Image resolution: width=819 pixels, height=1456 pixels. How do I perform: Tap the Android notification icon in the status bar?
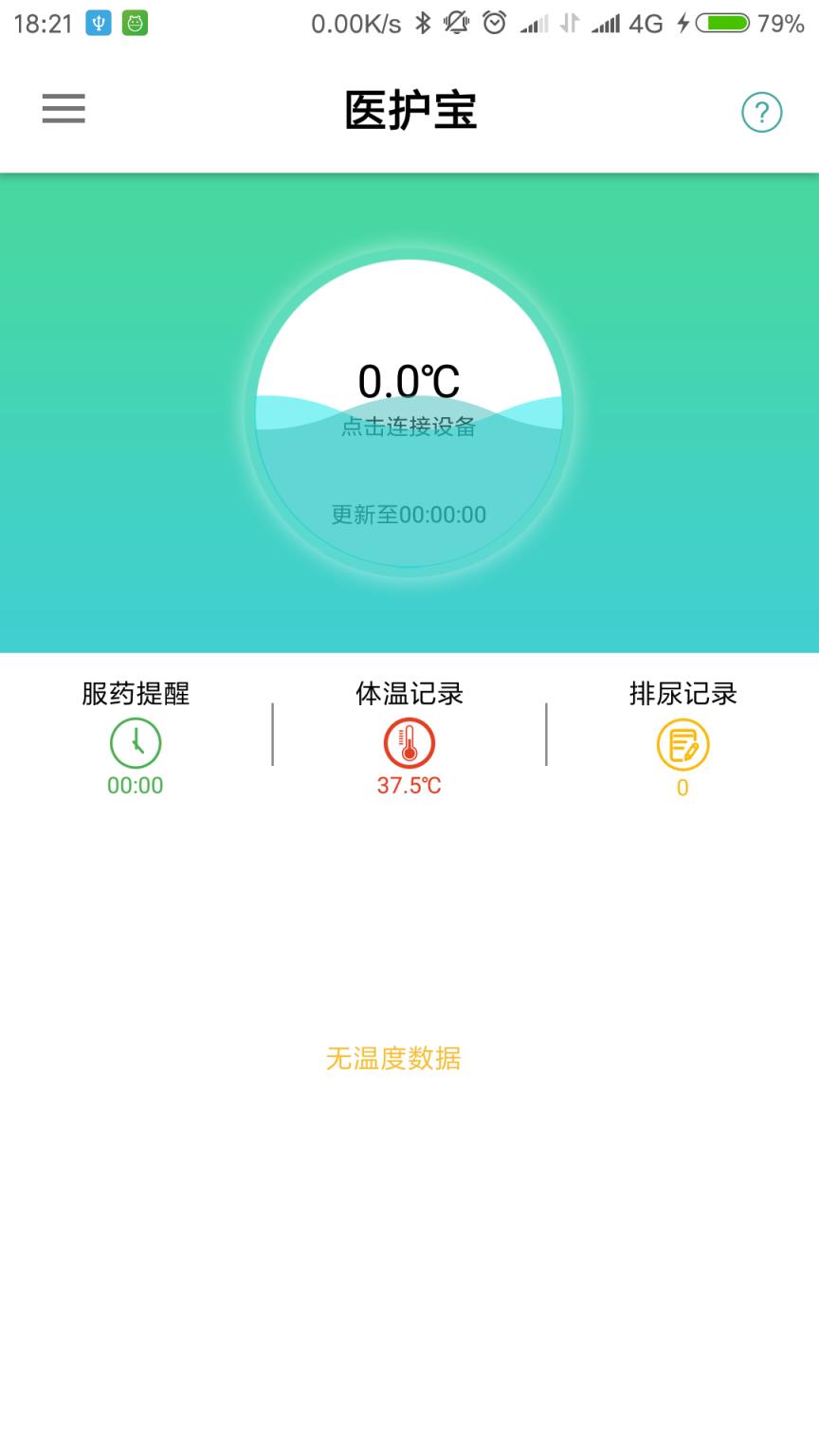[x=135, y=23]
